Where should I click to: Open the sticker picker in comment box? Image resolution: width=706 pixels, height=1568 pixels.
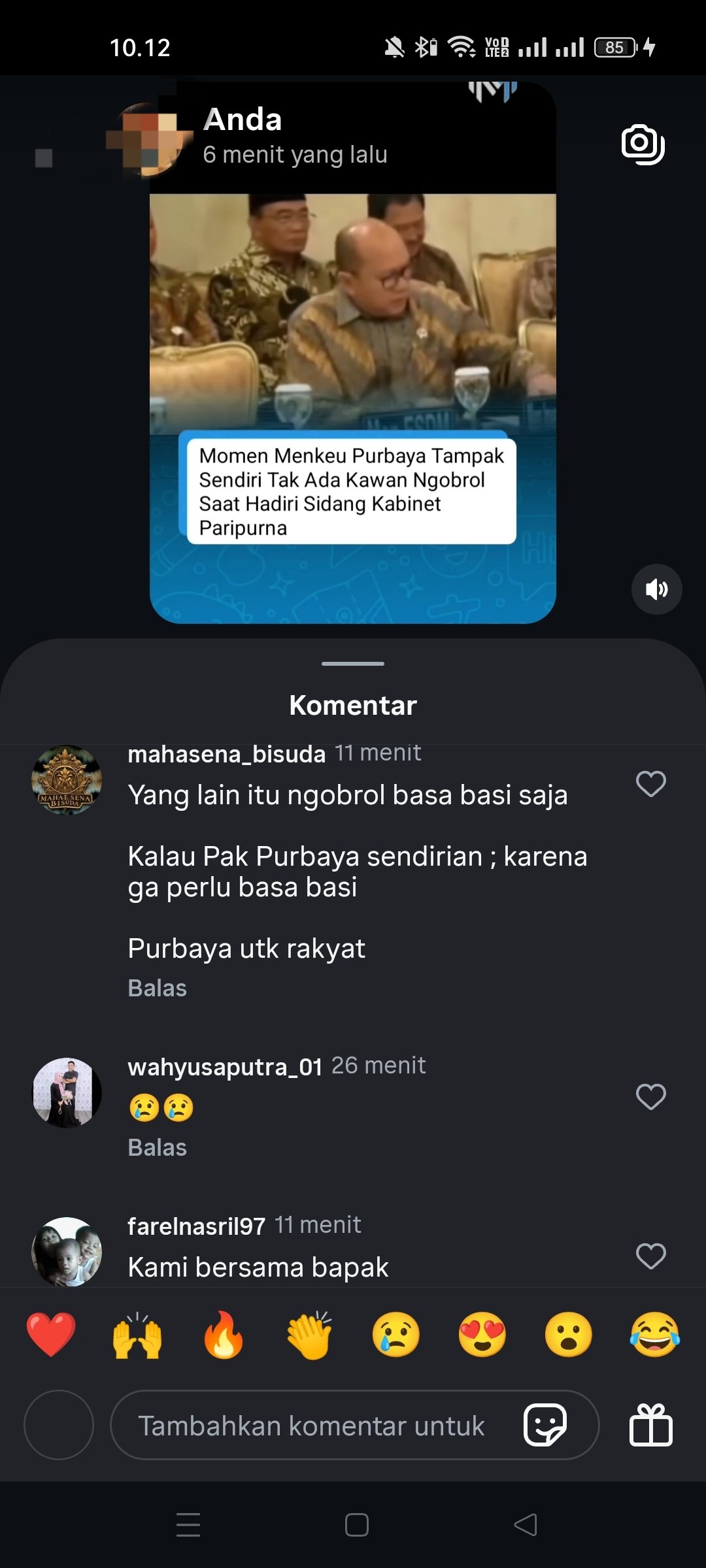(545, 1425)
